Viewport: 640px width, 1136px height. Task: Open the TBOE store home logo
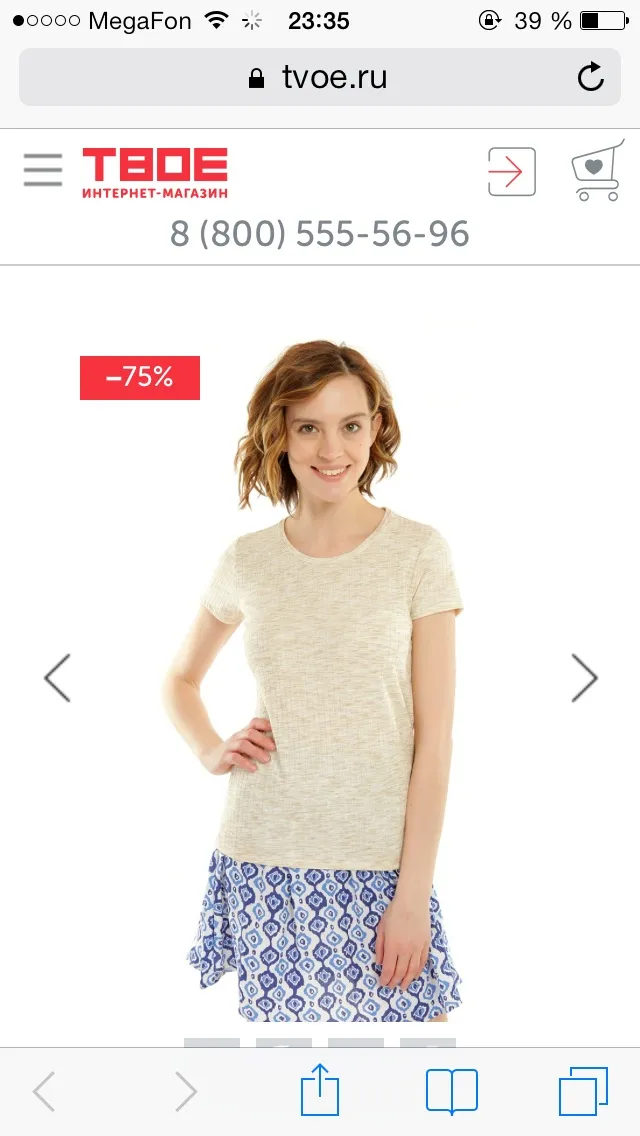click(x=155, y=172)
